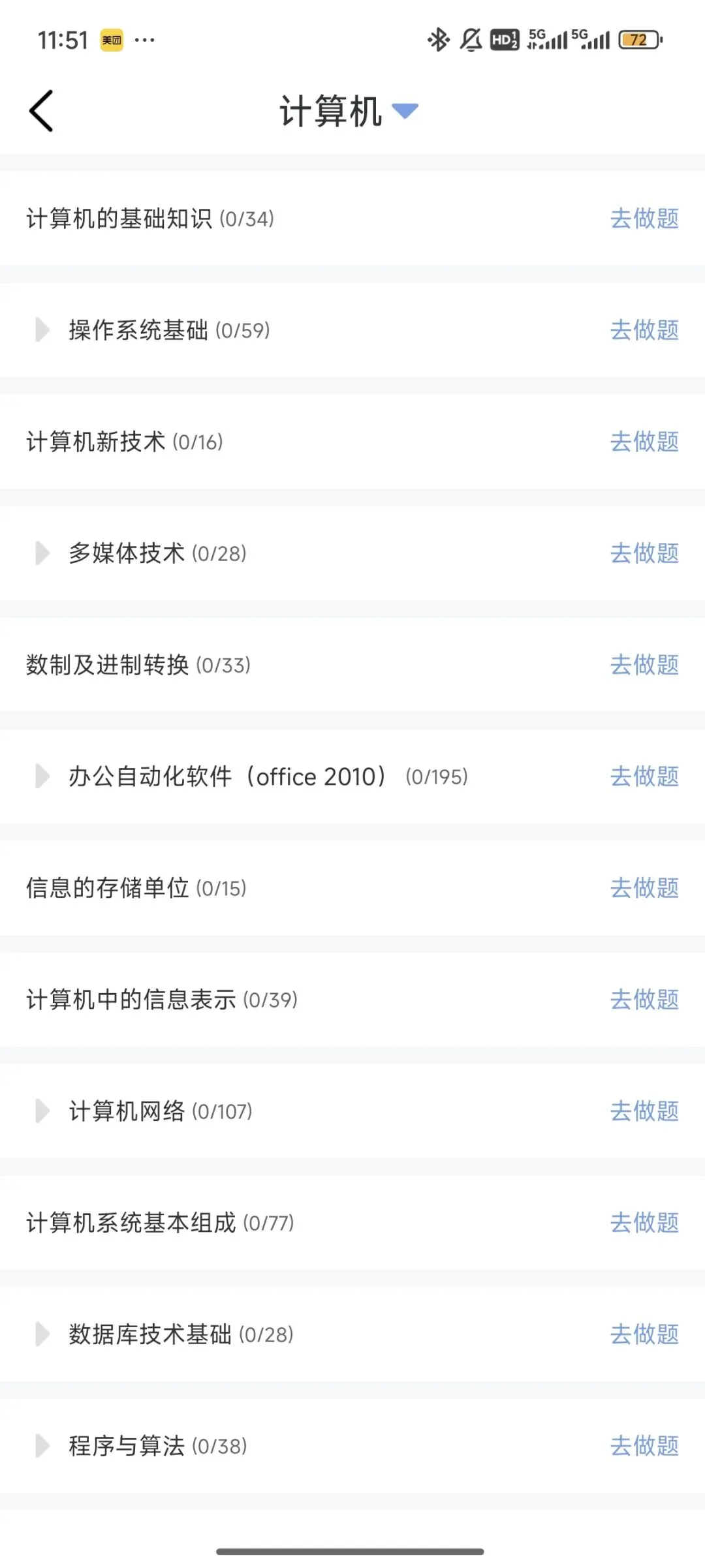This screenshot has width=705, height=1568.
Task: Begin 去做题 for 办公自动化软件
Action: coord(644,776)
